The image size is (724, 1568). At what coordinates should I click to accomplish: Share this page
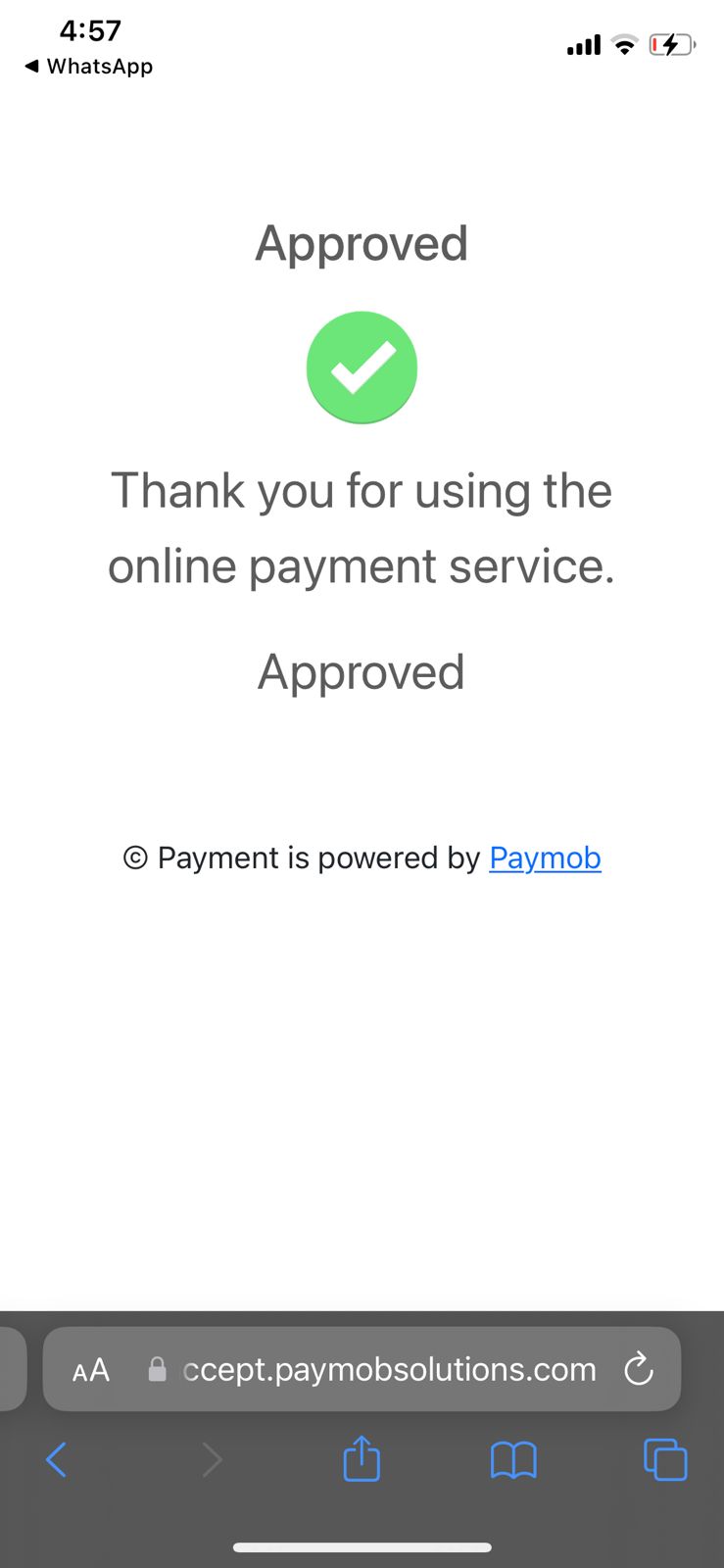click(x=362, y=1458)
